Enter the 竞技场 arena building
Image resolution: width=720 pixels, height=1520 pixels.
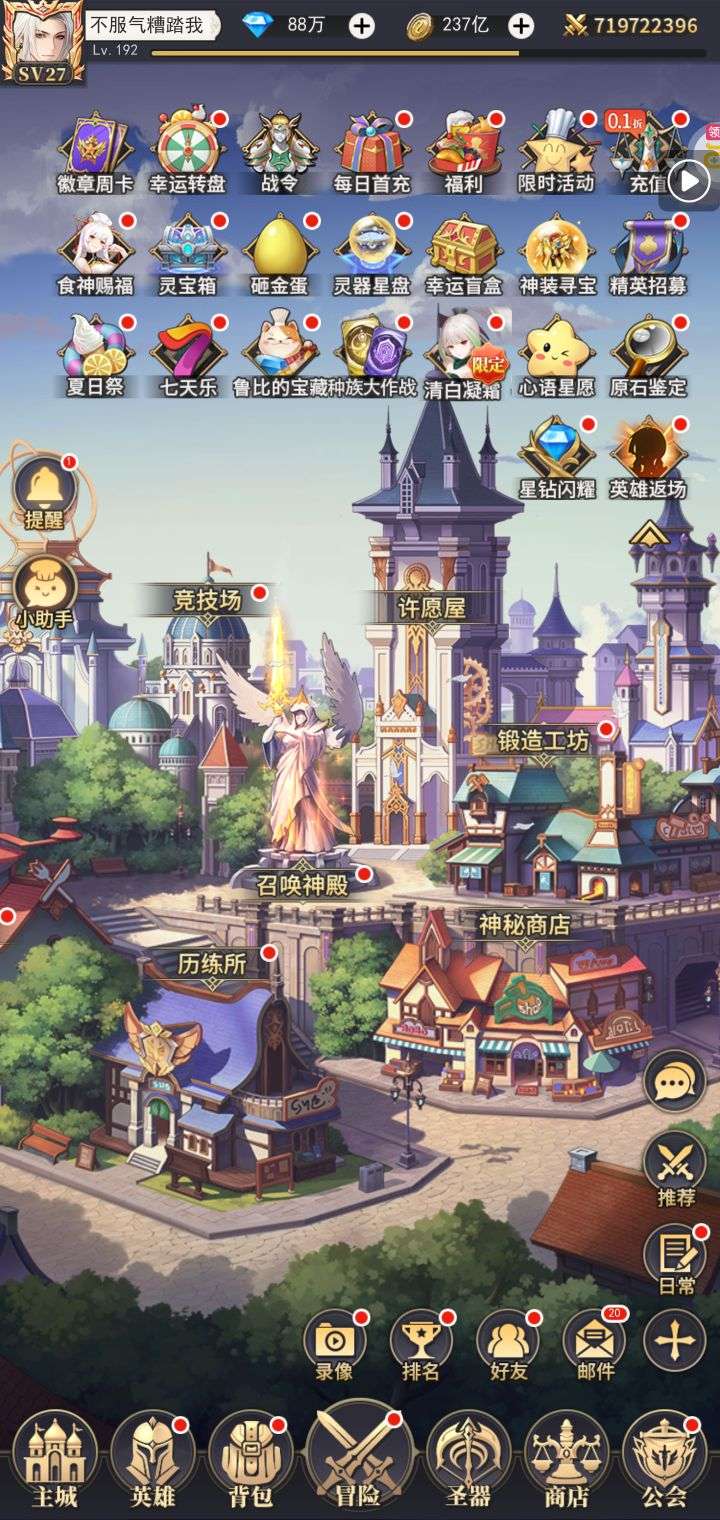tap(208, 601)
